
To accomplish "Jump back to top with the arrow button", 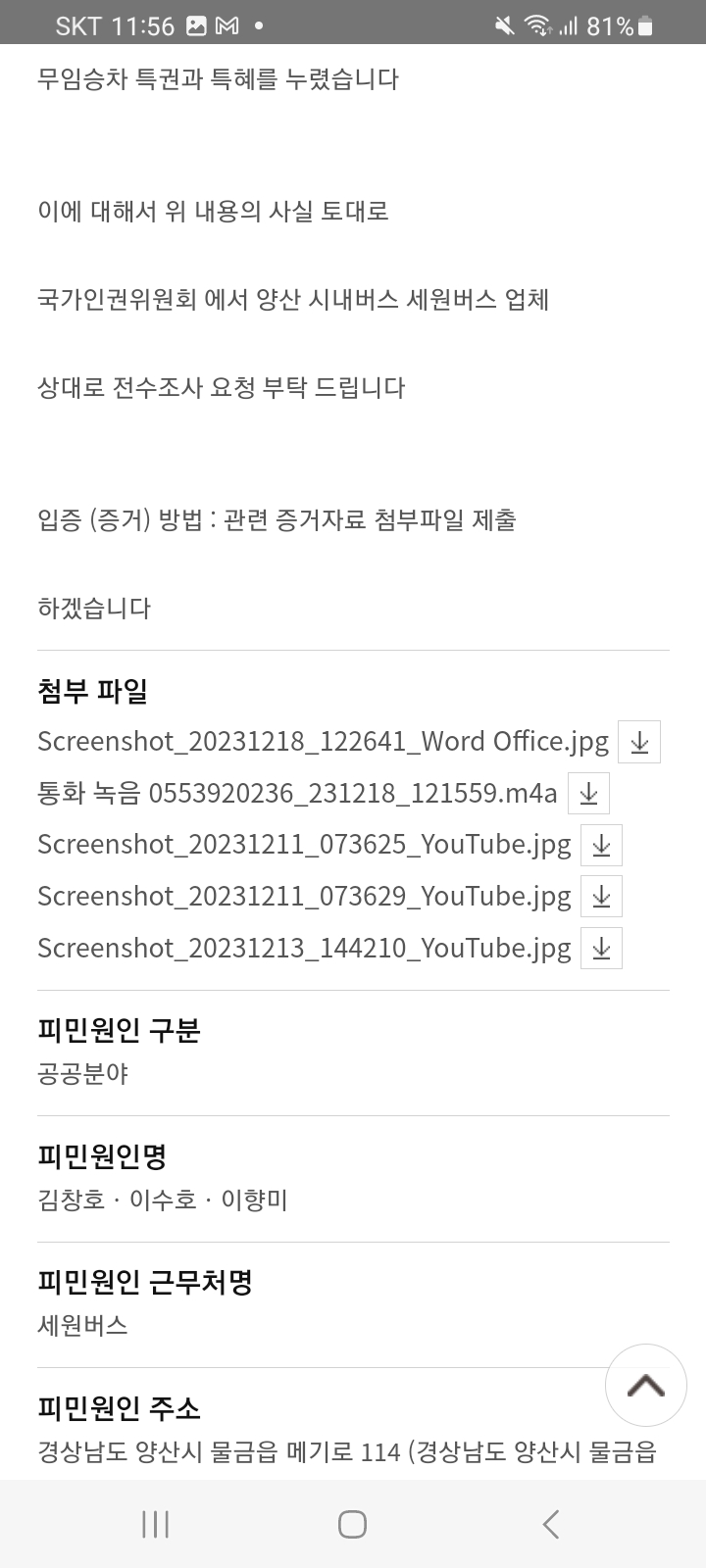I will tap(646, 1385).
